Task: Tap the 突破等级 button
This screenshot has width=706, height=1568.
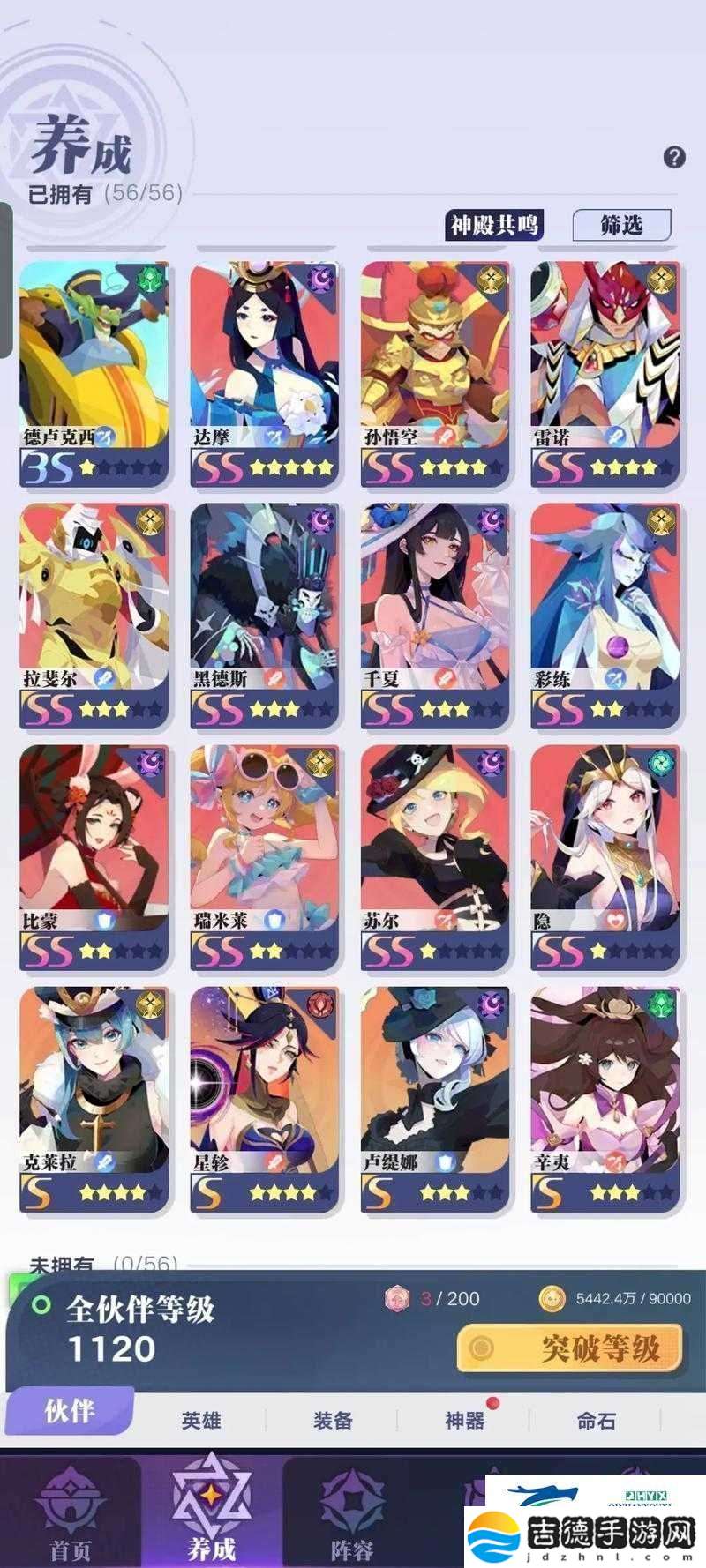Action: click(570, 1348)
